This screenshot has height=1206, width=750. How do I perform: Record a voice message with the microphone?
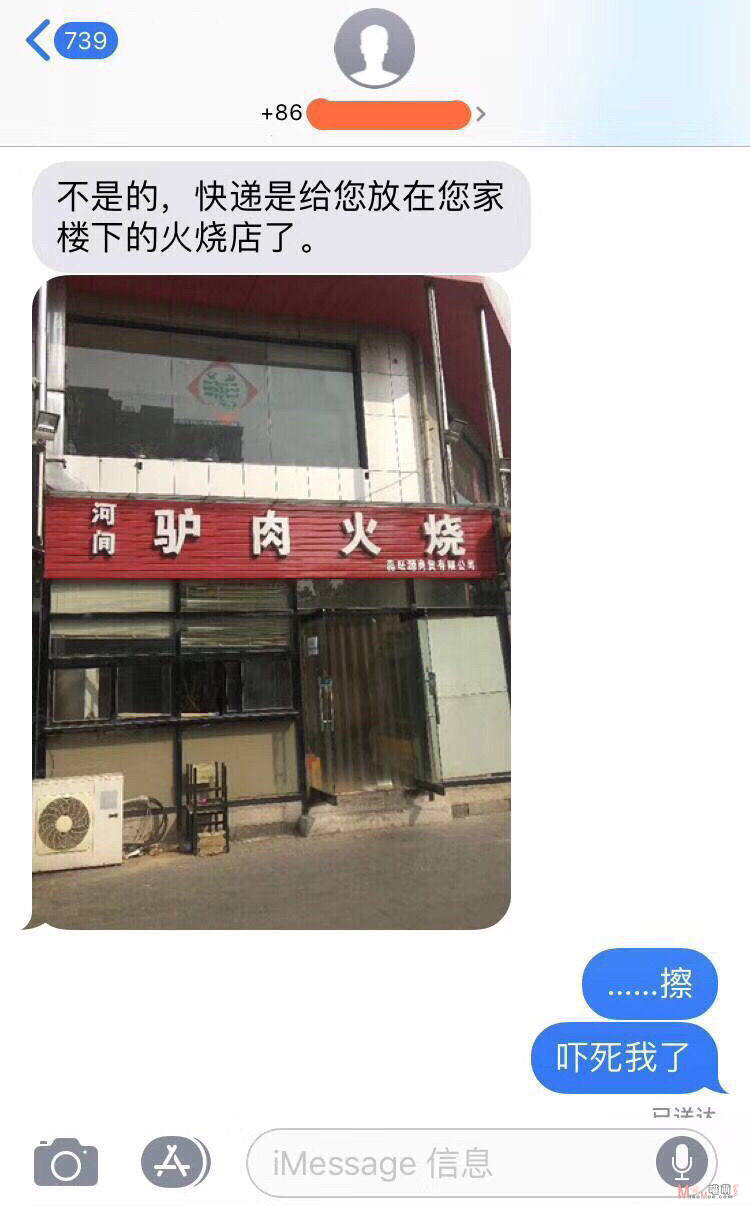point(682,1162)
